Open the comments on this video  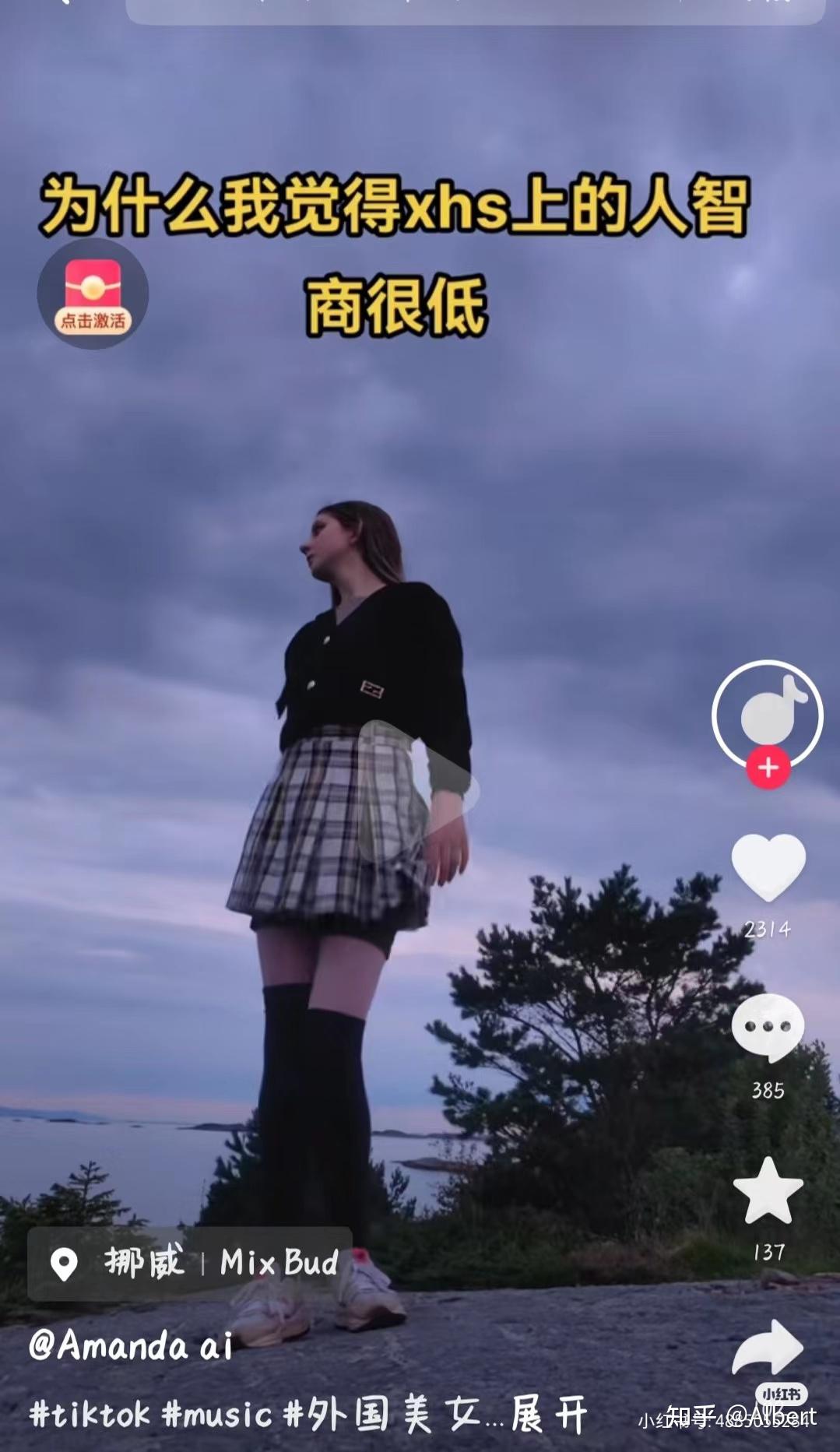pos(768,1028)
